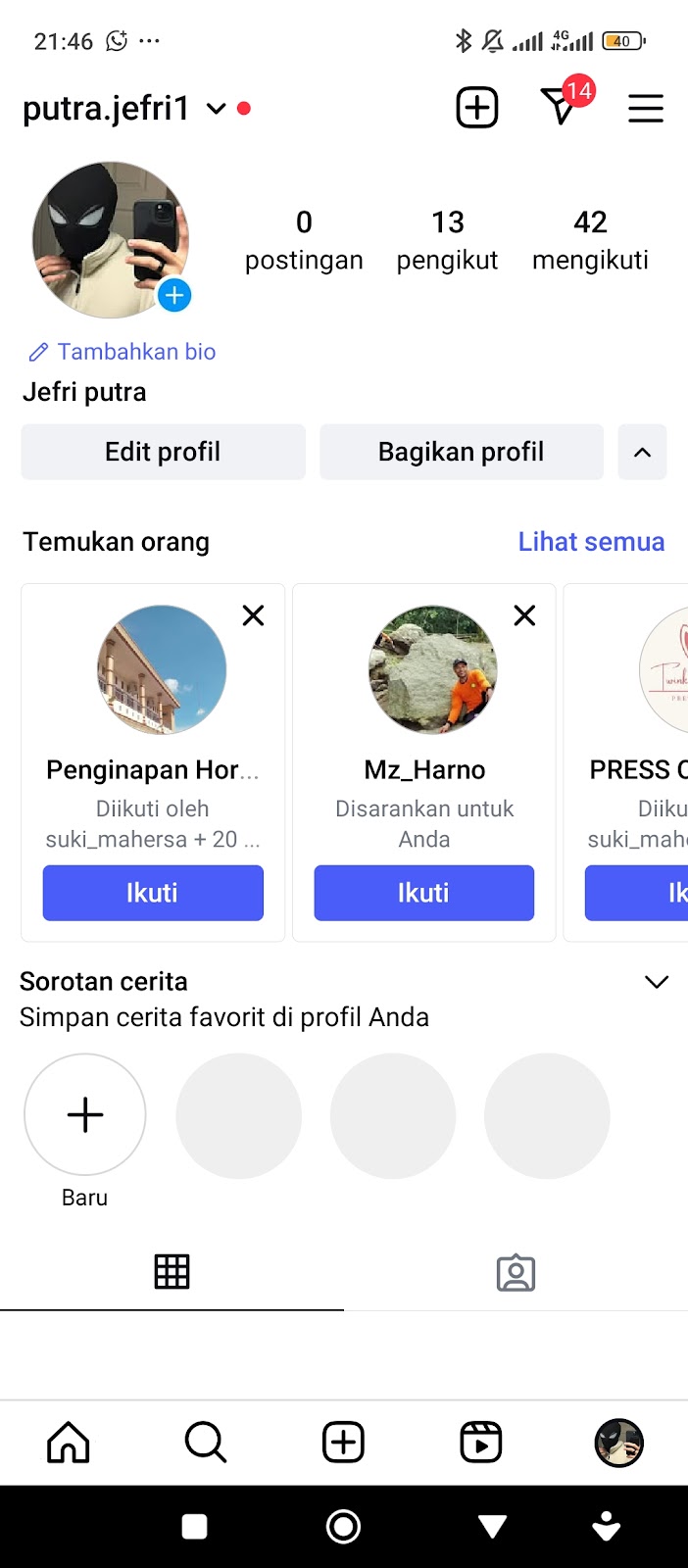This screenshot has height=1568, width=688.
Task: Open the Reels tab
Action: [481, 1443]
